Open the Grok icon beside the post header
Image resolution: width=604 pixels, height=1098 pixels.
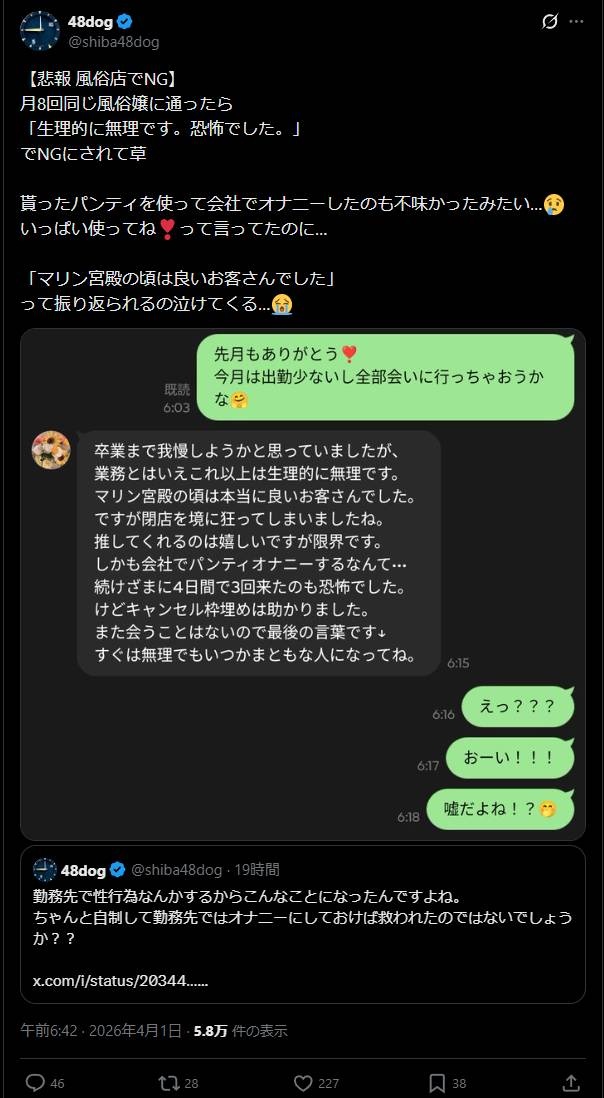click(x=548, y=21)
